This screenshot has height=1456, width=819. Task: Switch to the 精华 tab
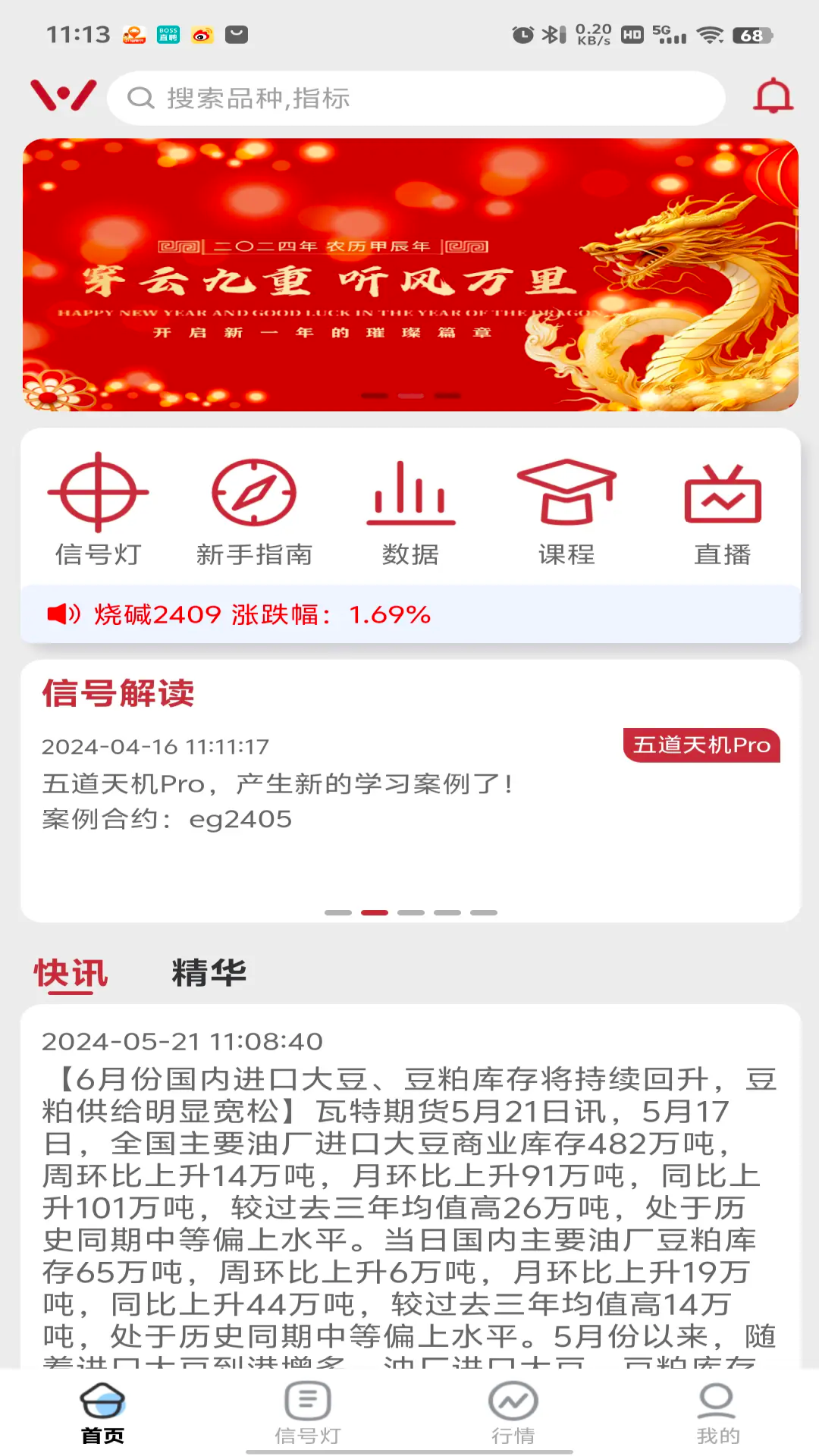pyautogui.click(x=209, y=973)
